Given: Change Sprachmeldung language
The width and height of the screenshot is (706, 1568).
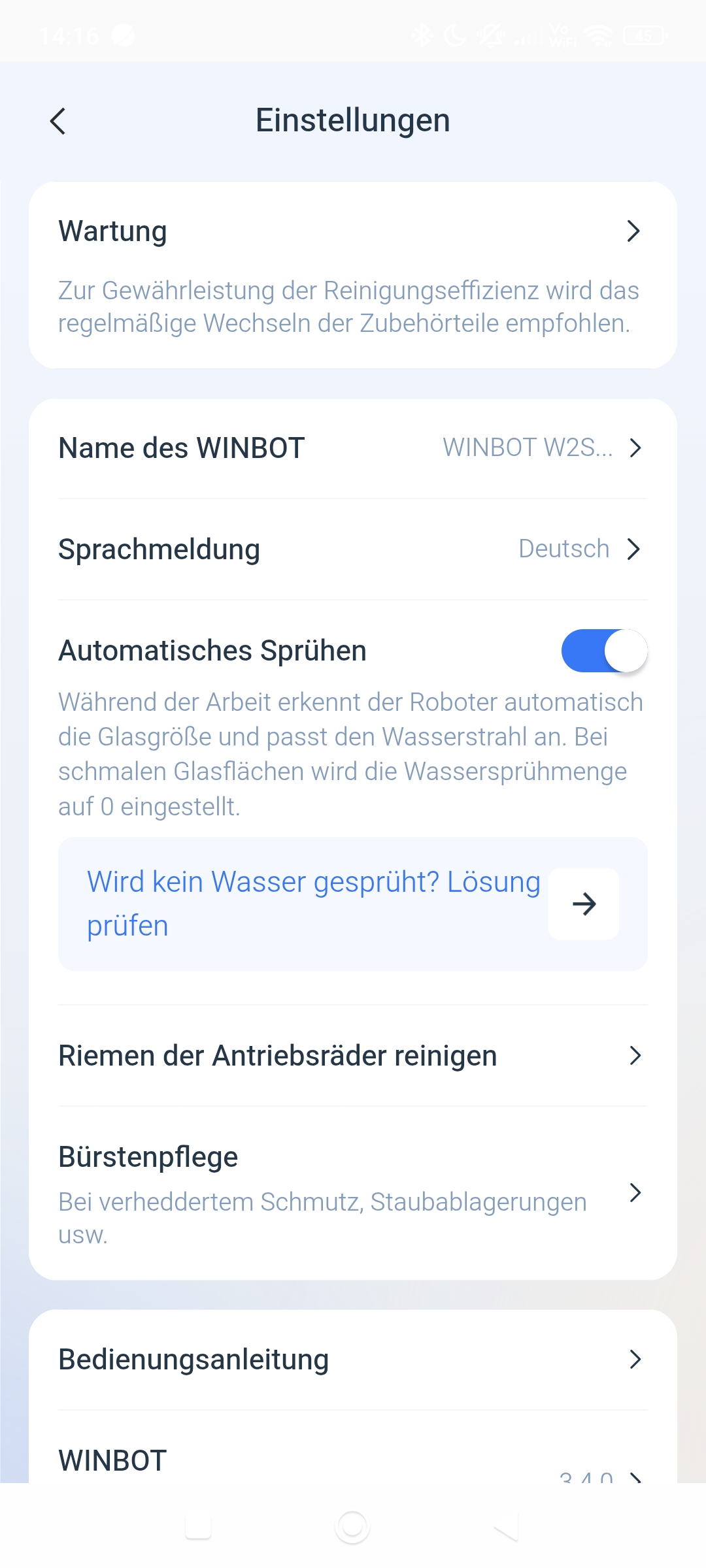Looking at the screenshot, I should tap(353, 549).
